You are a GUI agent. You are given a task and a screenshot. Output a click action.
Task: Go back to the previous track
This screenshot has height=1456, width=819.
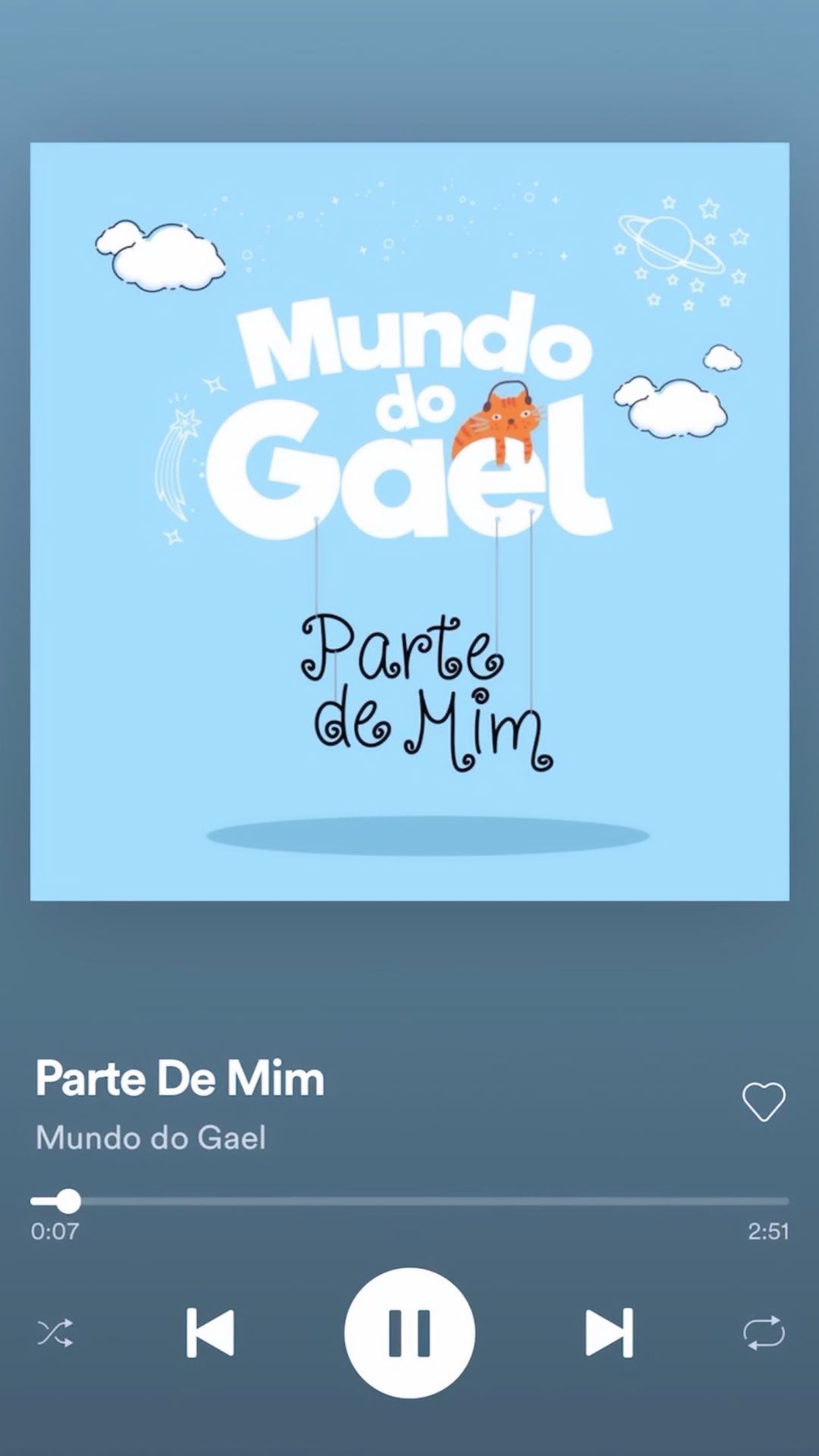pyautogui.click(x=210, y=1332)
